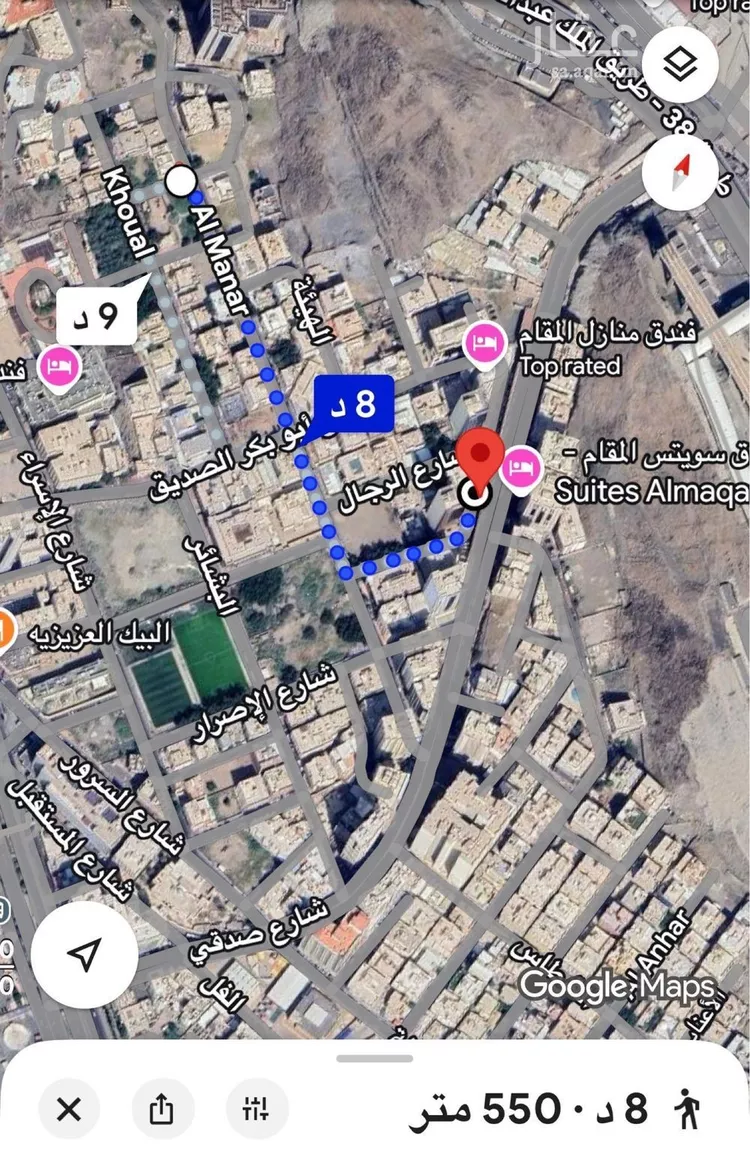This screenshot has height=1163, width=750.
Task: Open the map layers selector
Action: coord(680,66)
